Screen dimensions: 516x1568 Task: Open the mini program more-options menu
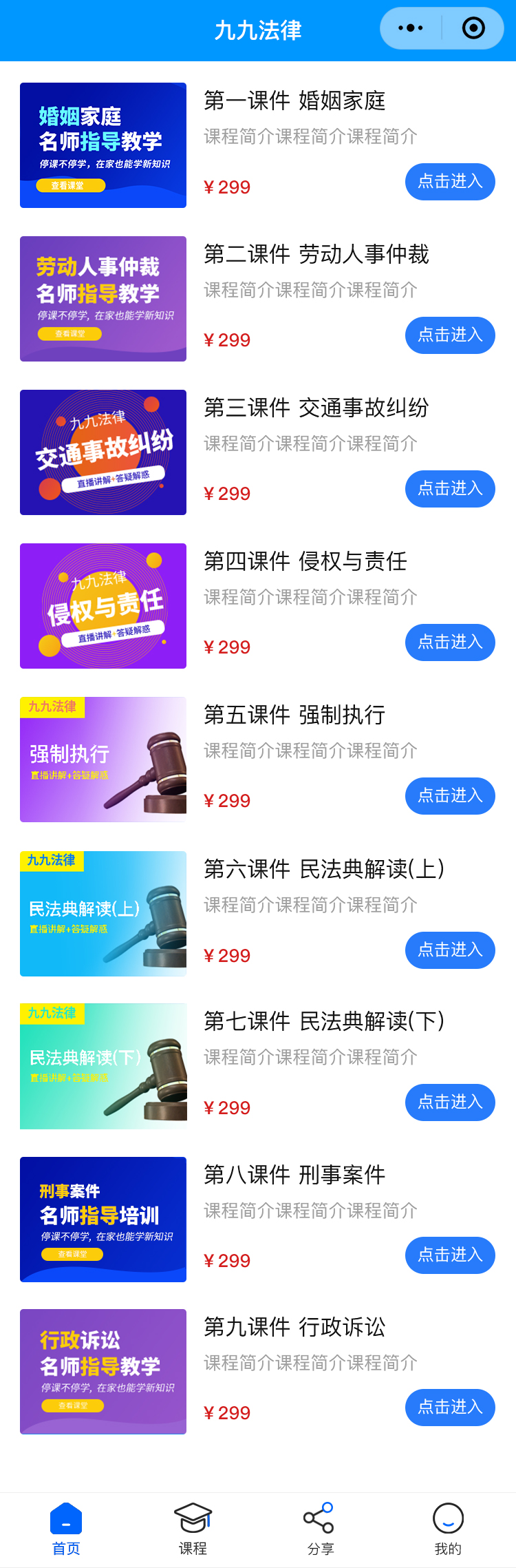click(411, 28)
